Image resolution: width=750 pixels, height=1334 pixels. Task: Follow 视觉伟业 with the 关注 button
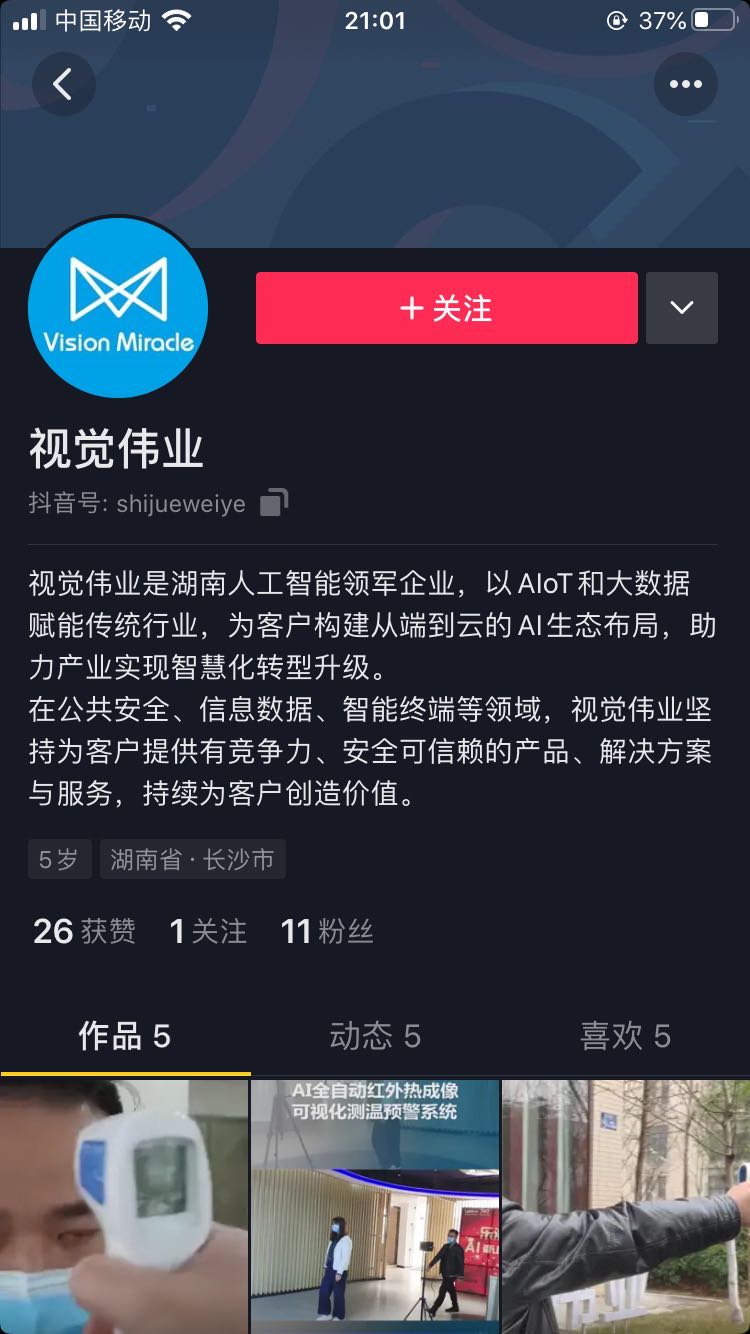[446, 308]
